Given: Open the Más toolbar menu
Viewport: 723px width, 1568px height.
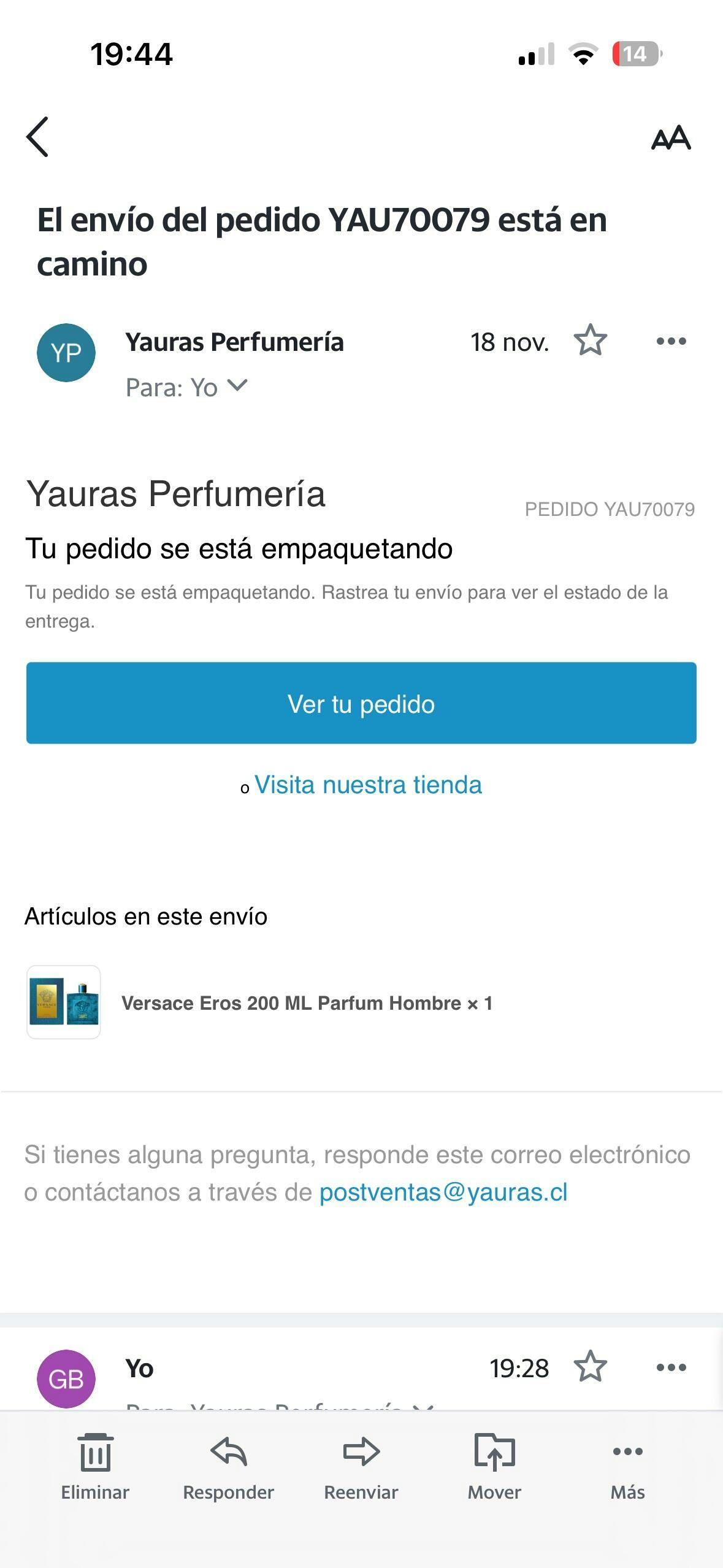Looking at the screenshot, I should (627, 1466).
